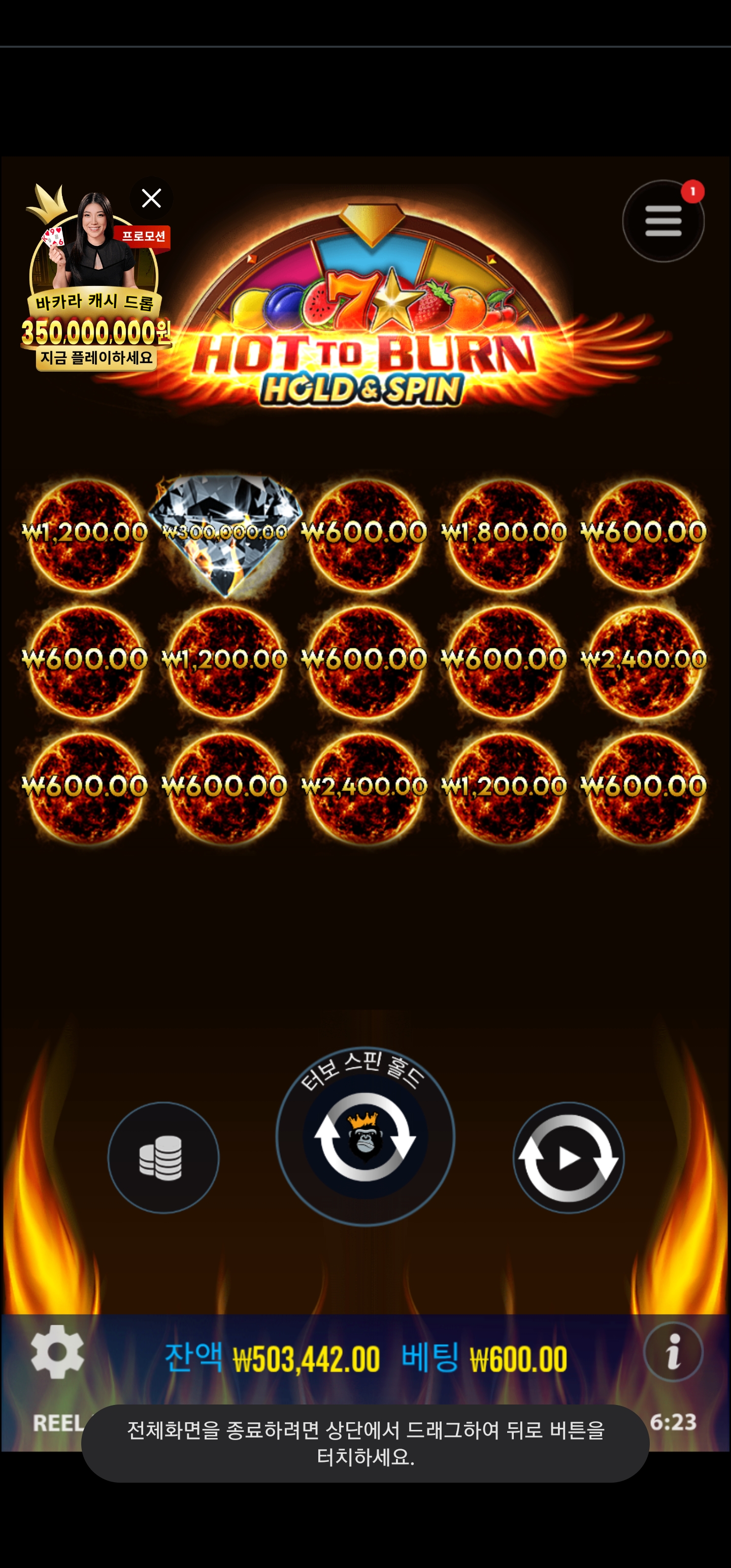The width and height of the screenshot is (731, 1568).
Task: Open the game information icon
Action: [x=673, y=1352]
